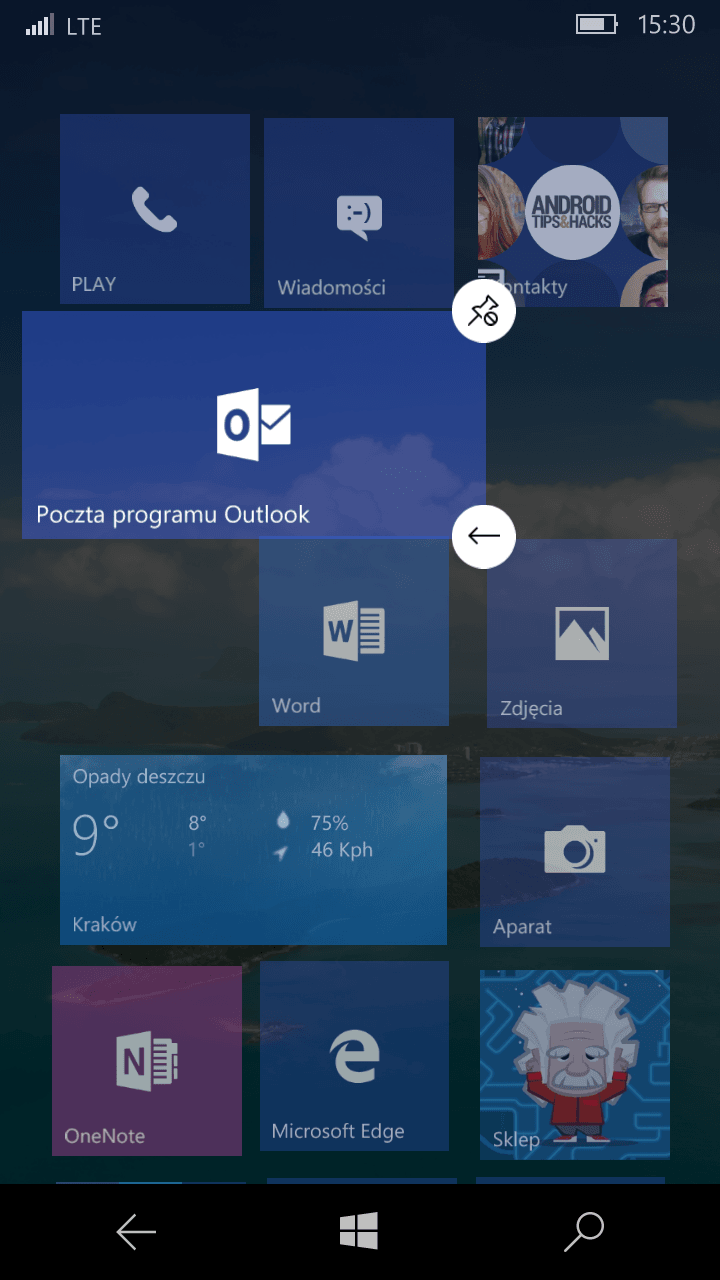Tap the Windows Start button

coord(359,1231)
